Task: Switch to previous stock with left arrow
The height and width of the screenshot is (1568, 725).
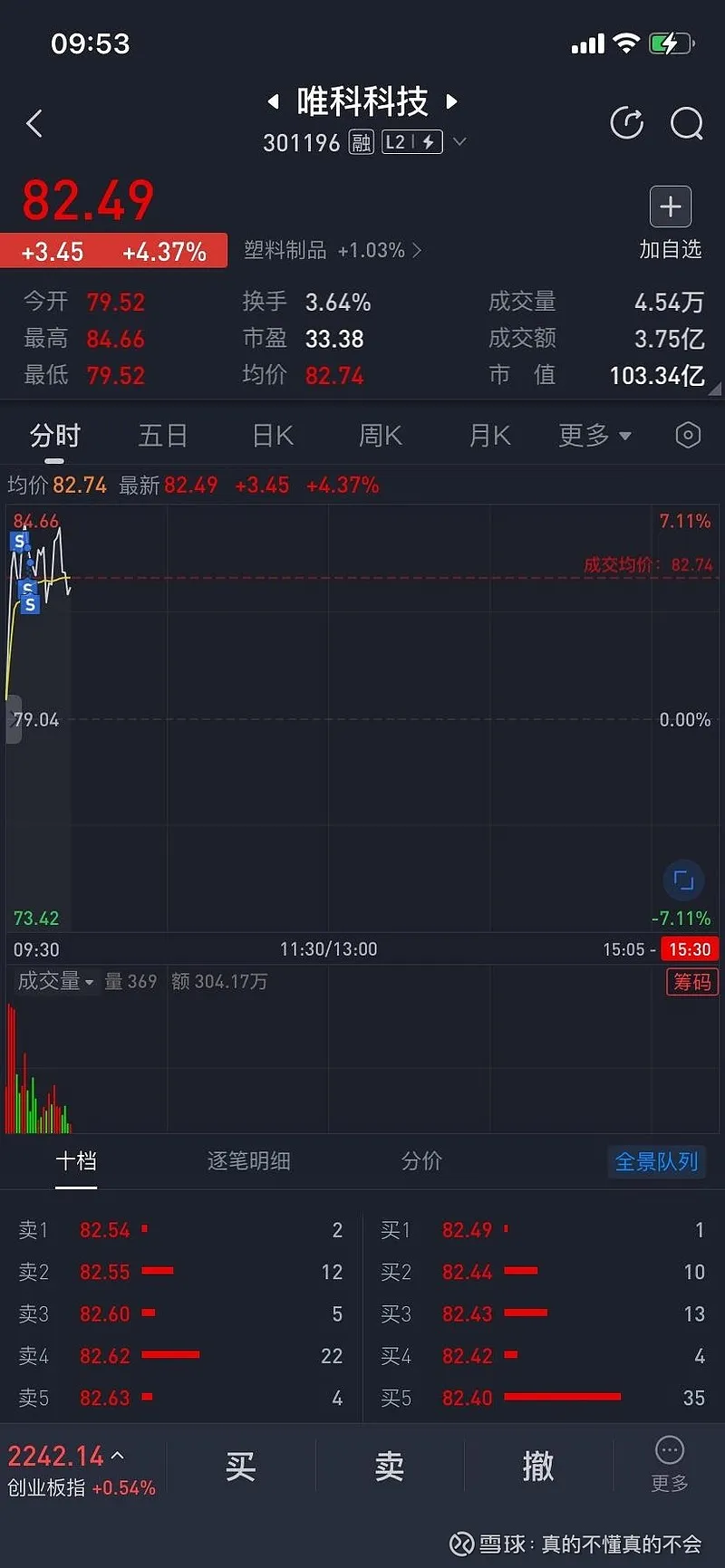Action: 273,101
